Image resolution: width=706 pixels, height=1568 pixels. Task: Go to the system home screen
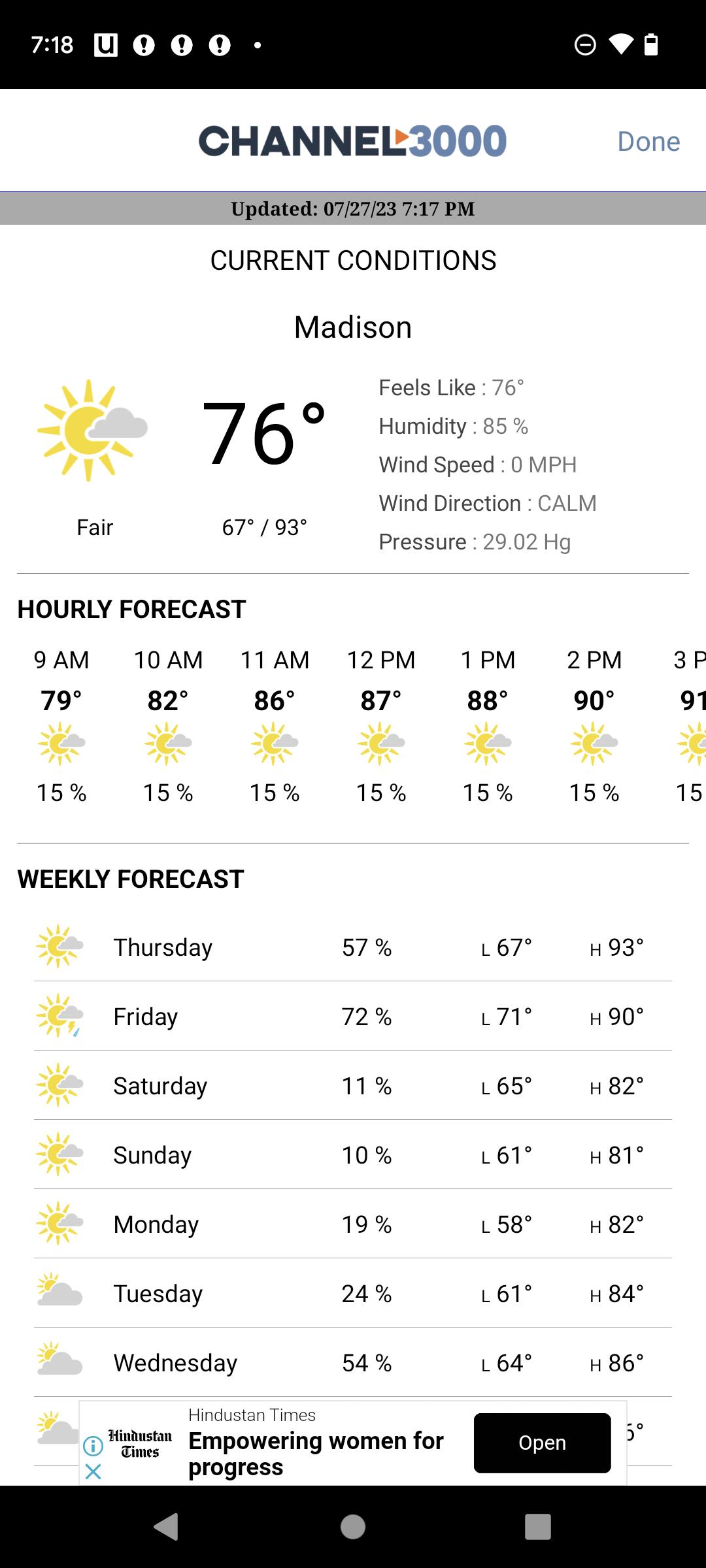coord(353,1527)
